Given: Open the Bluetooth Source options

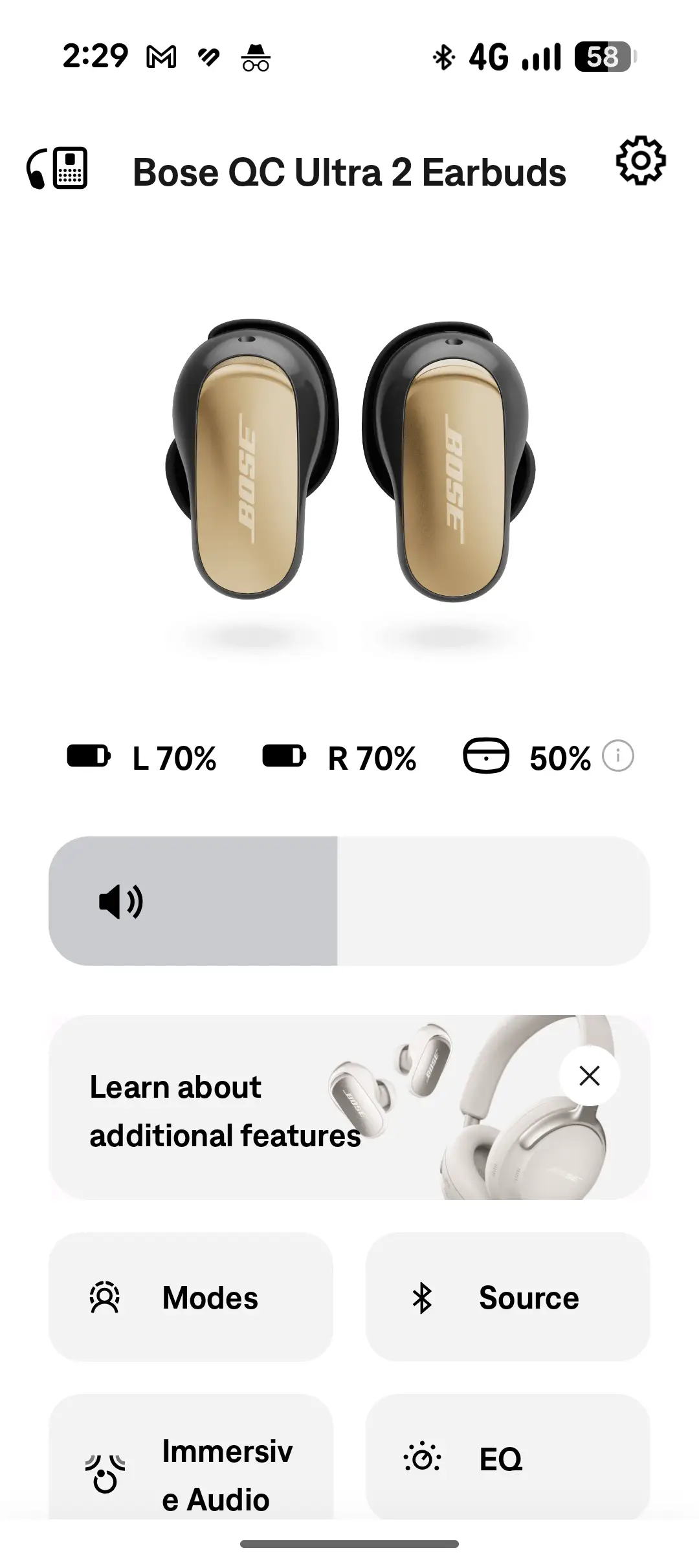Looking at the screenshot, I should tap(507, 1297).
